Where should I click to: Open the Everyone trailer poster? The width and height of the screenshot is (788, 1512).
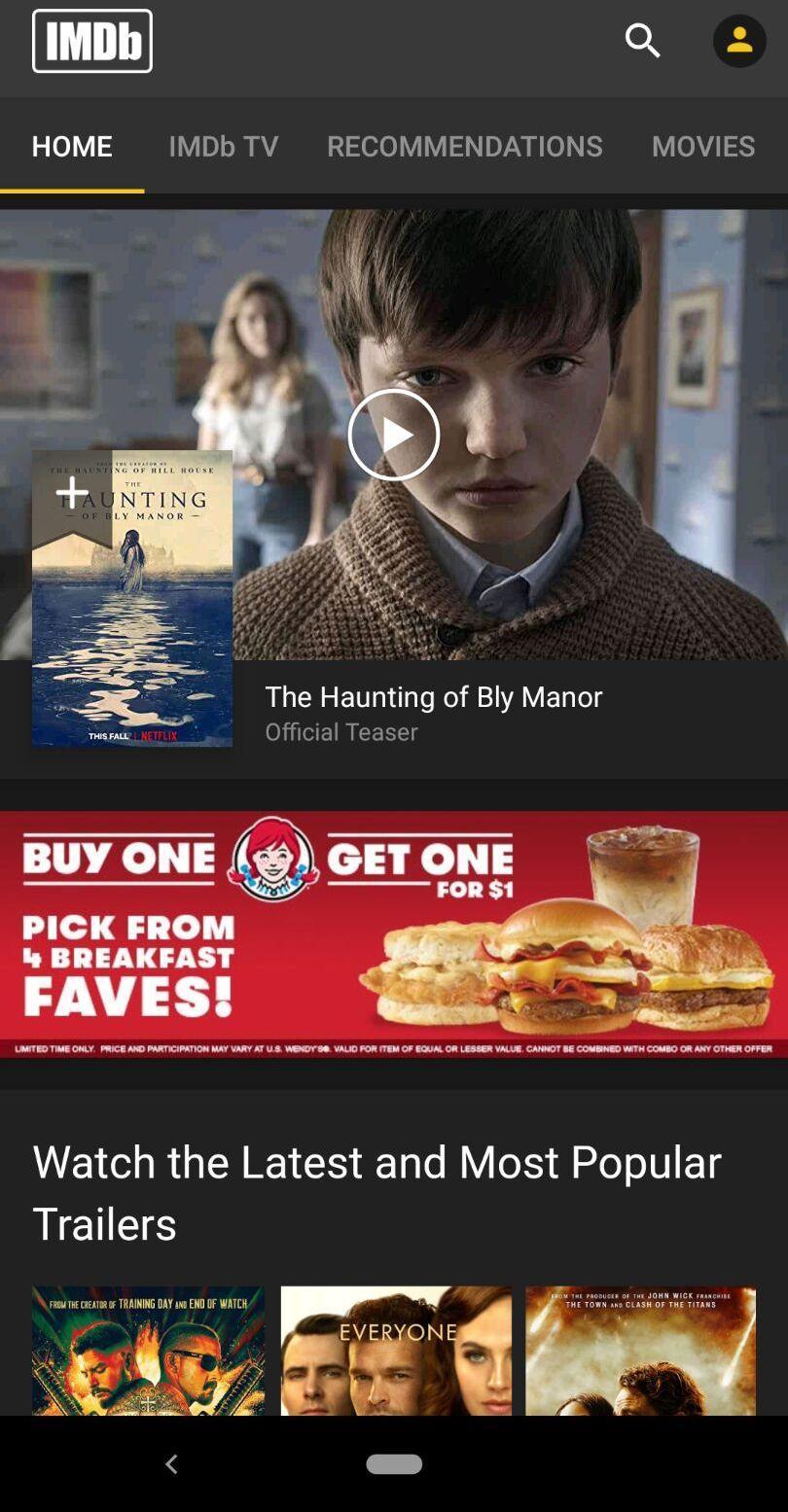(396, 1350)
